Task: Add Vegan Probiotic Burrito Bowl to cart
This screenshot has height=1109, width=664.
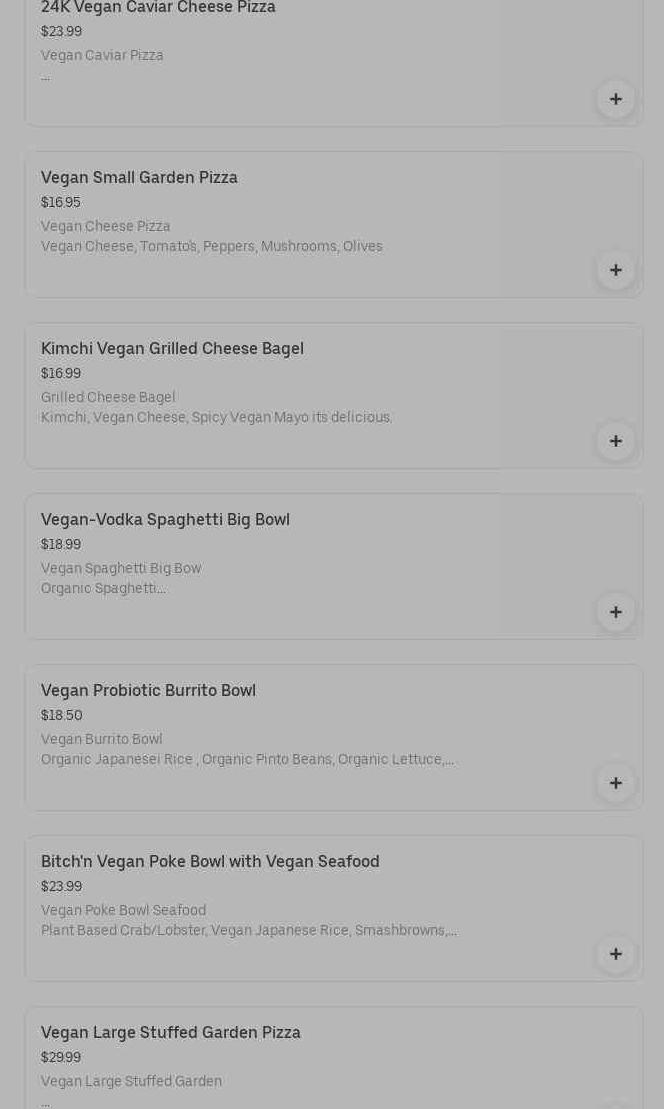Action: (x=615, y=783)
